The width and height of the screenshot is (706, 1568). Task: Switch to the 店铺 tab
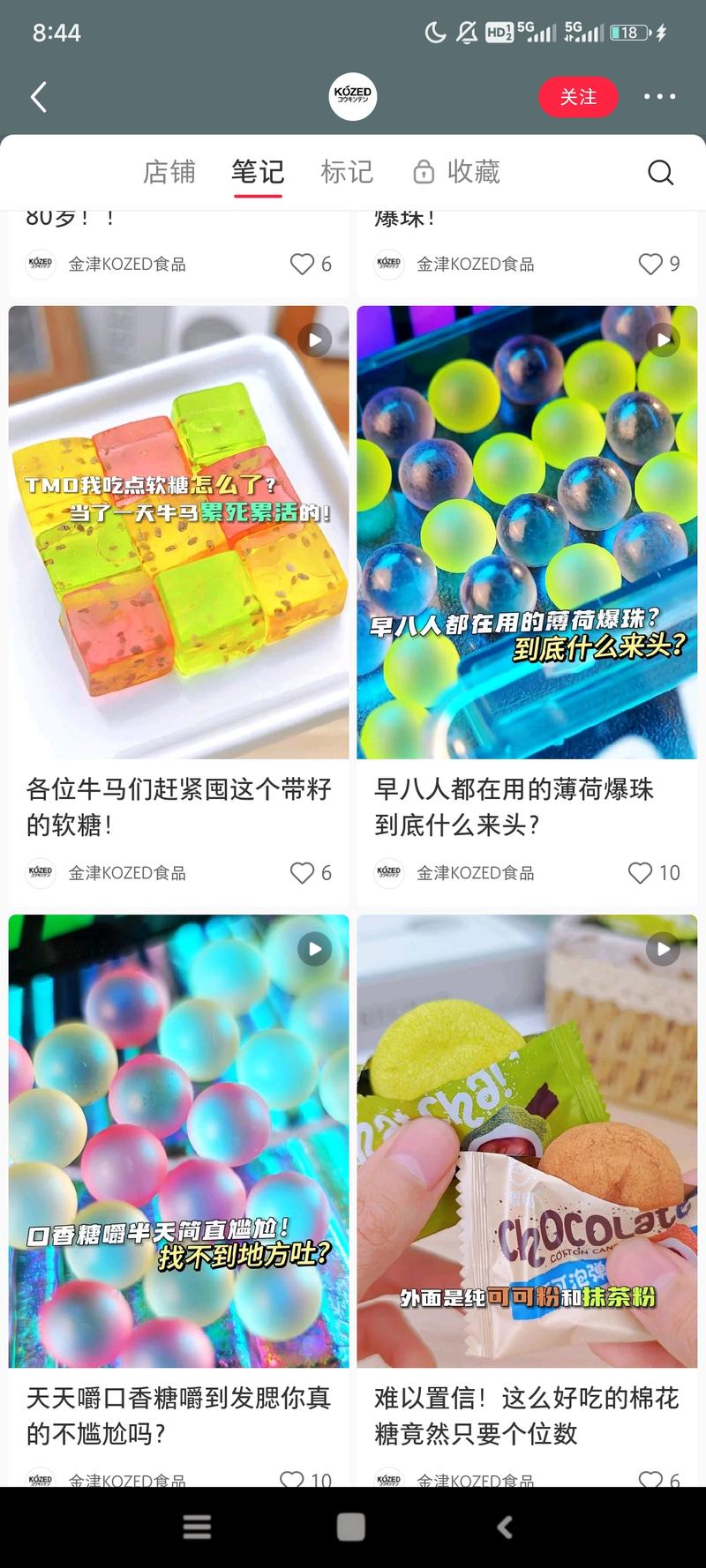169,171
